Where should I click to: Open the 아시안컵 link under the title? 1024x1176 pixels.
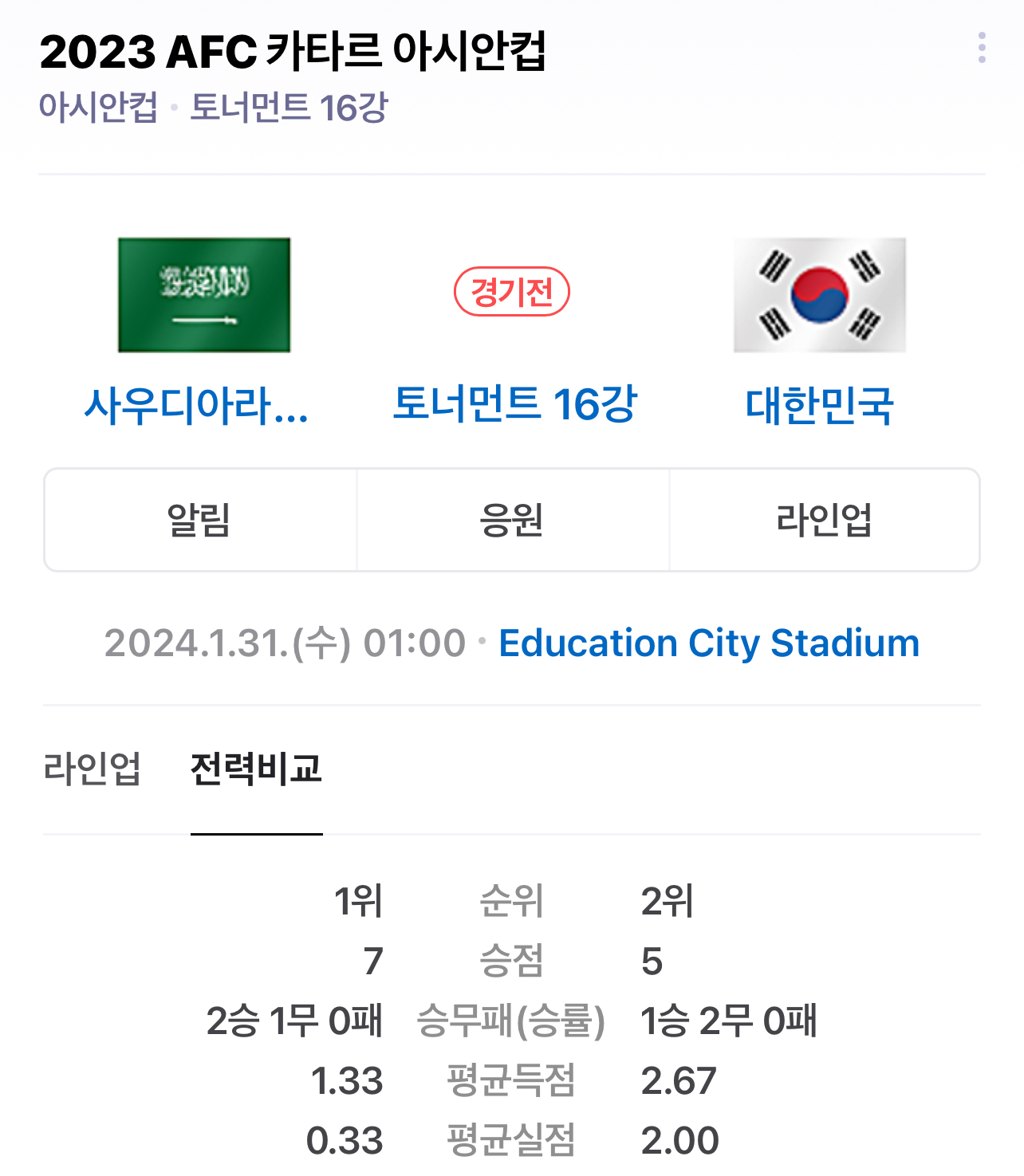point(98,108)
